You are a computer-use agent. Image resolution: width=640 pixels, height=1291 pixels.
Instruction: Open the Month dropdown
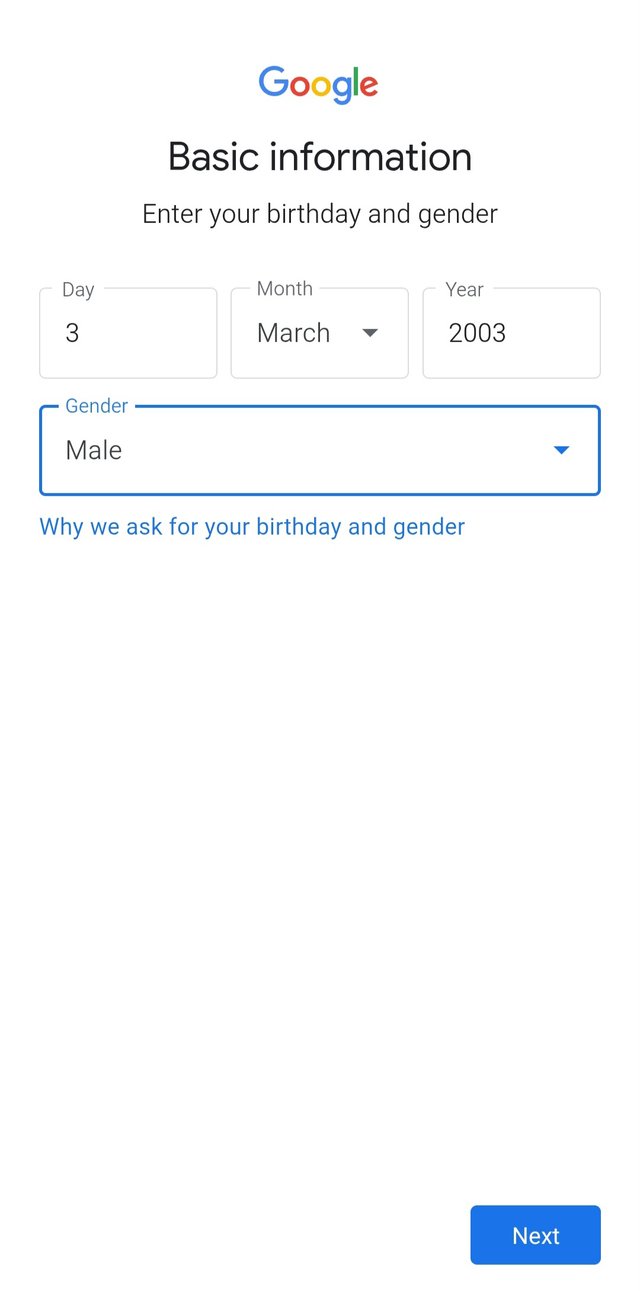pos(319,333)
